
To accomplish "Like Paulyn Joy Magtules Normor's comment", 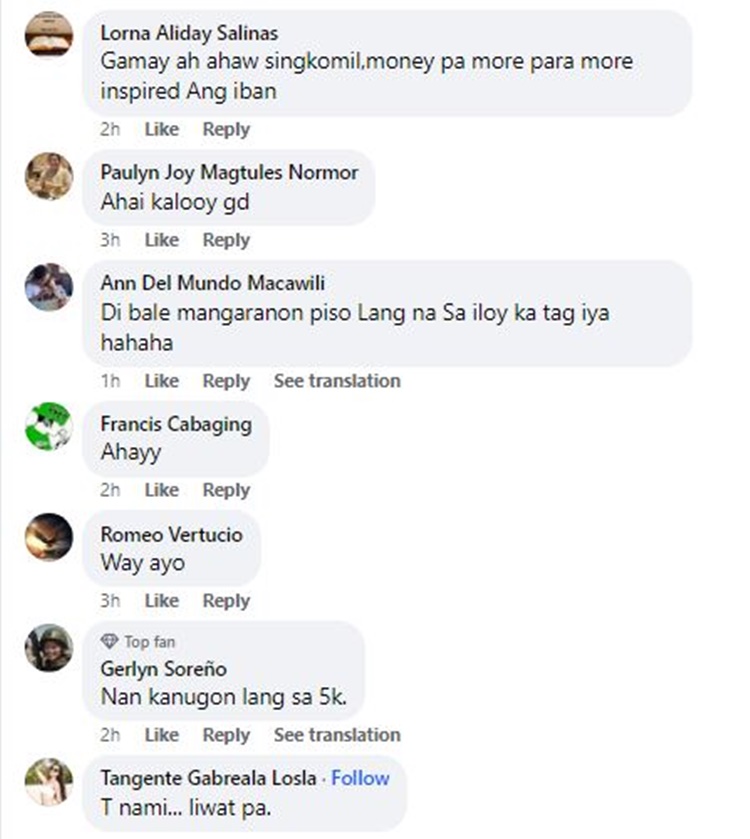I will pyautogui.click(x=161, y=240).
